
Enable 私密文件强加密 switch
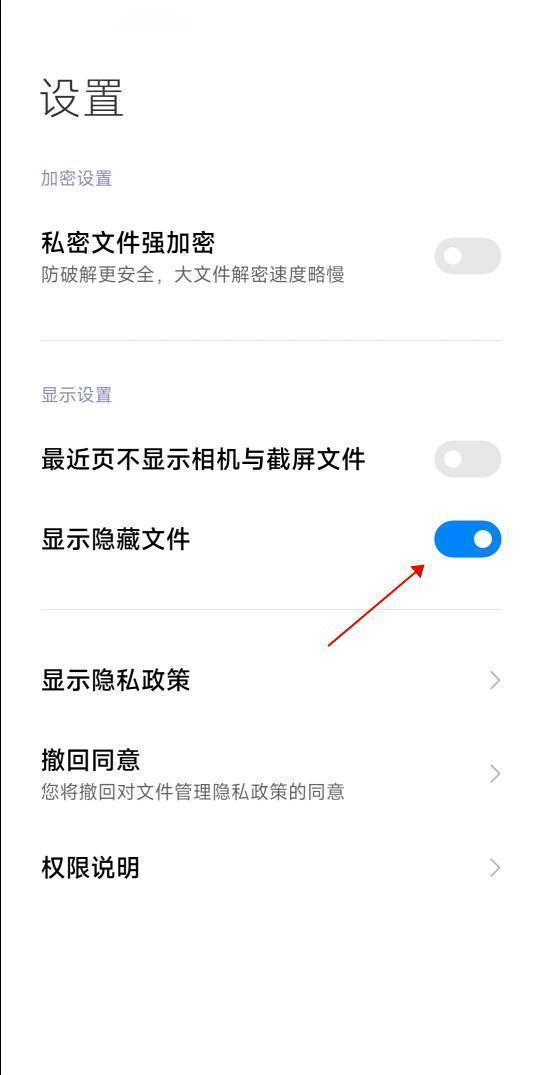tap(467, 256)
